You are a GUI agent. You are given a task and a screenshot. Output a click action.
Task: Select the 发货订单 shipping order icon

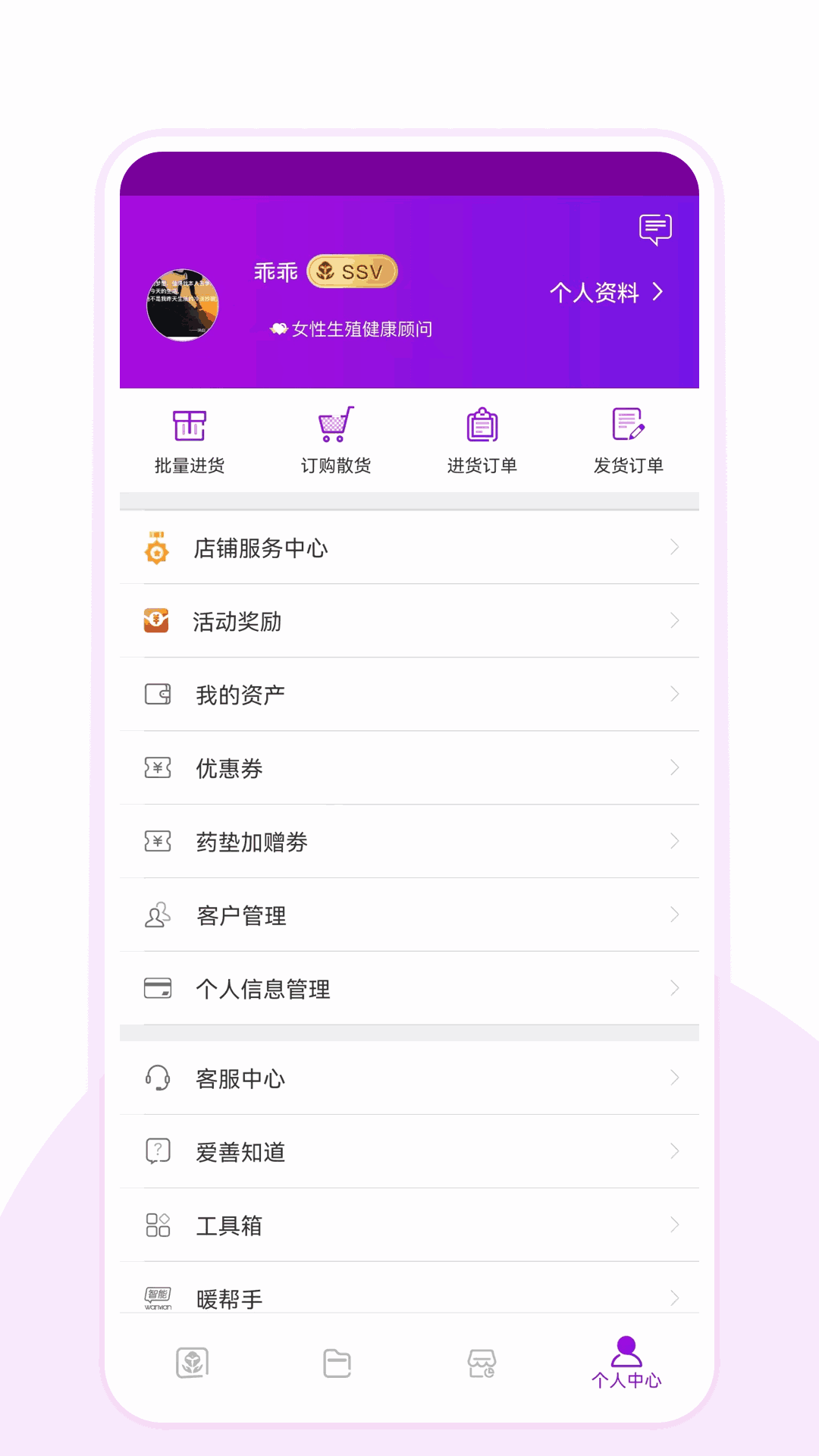(627, 427)
